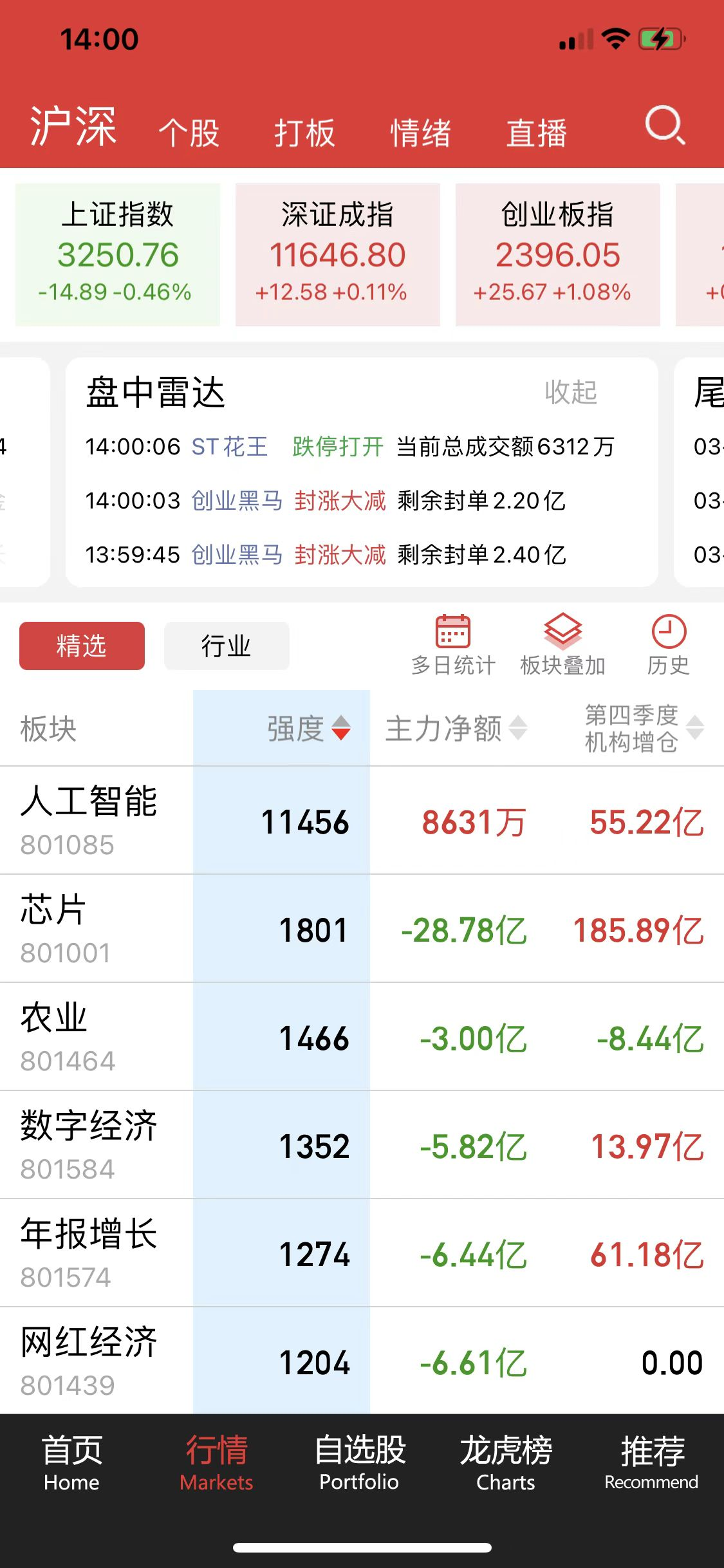This screenshot has height=1568, width=724.
Task: Open the 人工智能 sector row
Action: point(89,820)
